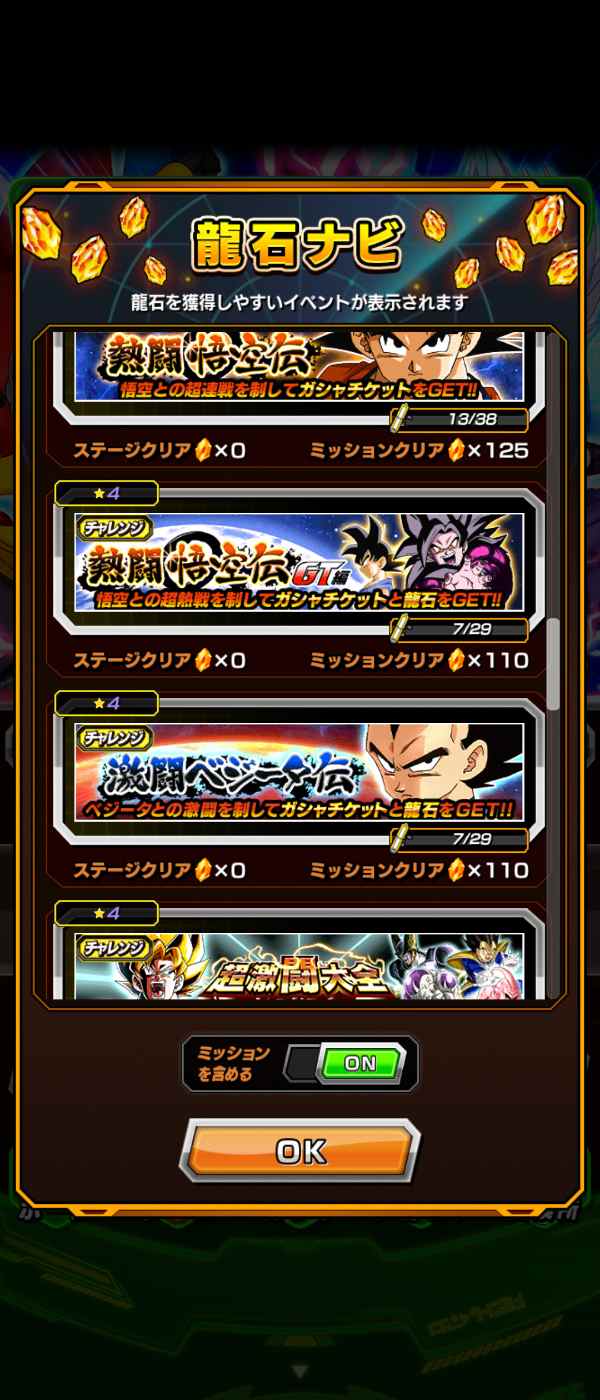Viewport: 600px width, 1400px height.
Task: Open the 超激闘大全 event banner
Action: [x=299, y=966]
